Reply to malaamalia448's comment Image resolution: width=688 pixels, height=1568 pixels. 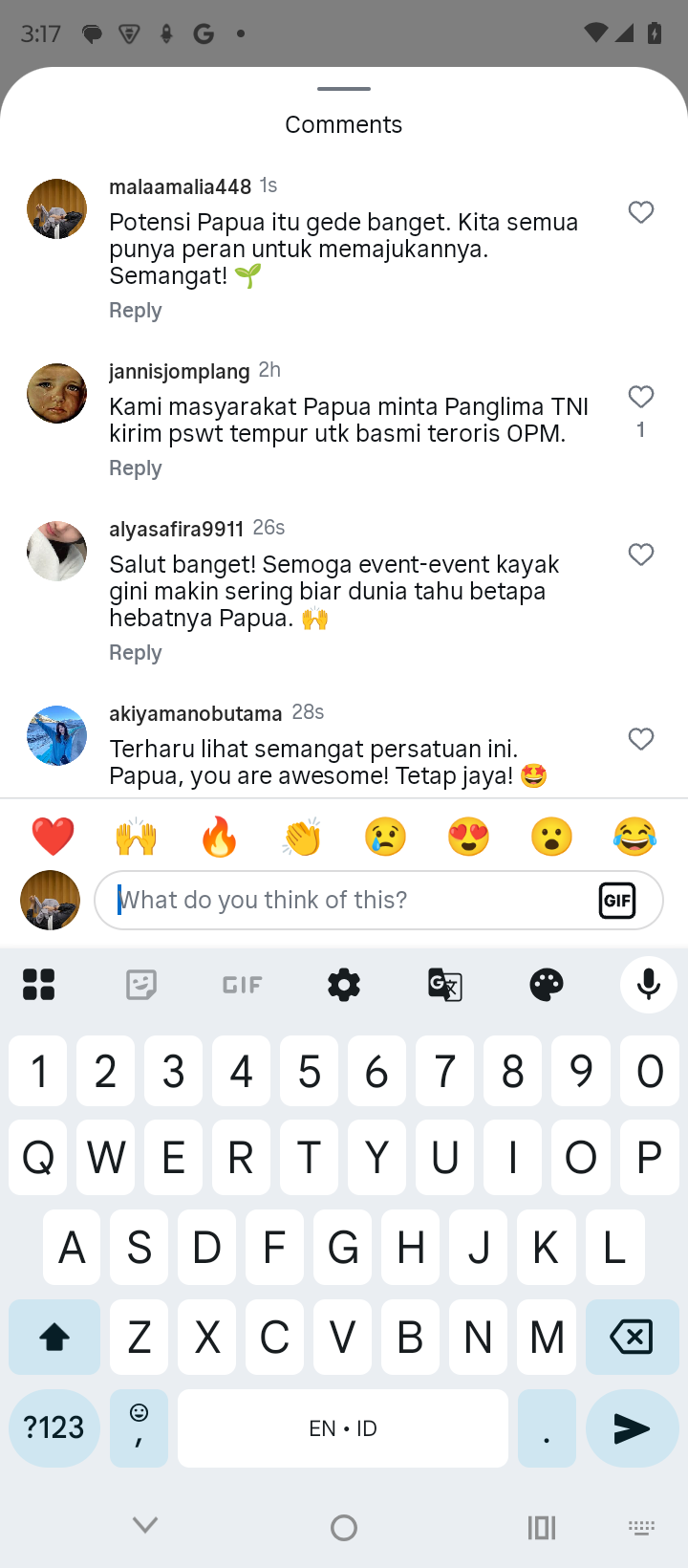click(135, 311)
